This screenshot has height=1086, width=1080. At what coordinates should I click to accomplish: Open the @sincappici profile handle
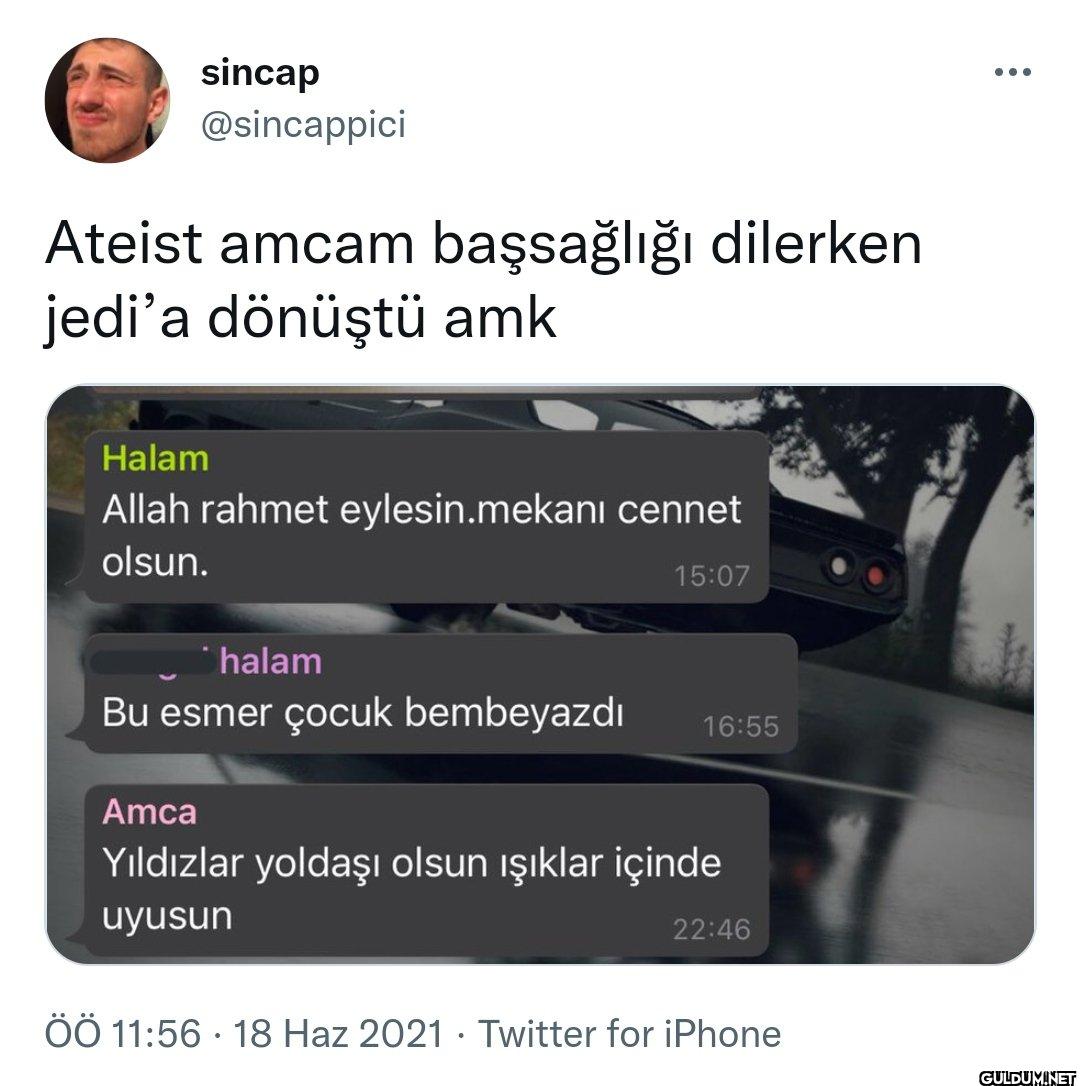coord(303,125)
